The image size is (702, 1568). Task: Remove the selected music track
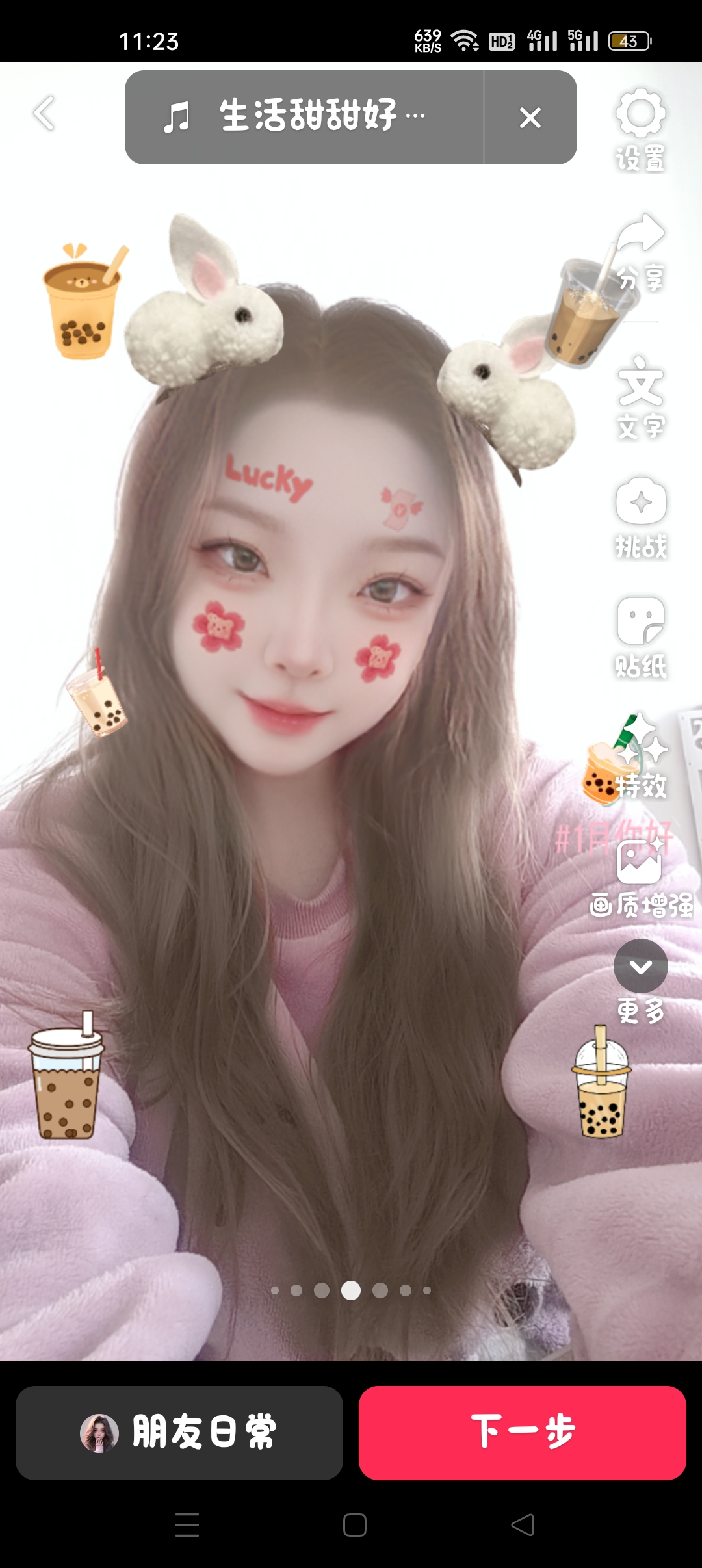point(530,118)
